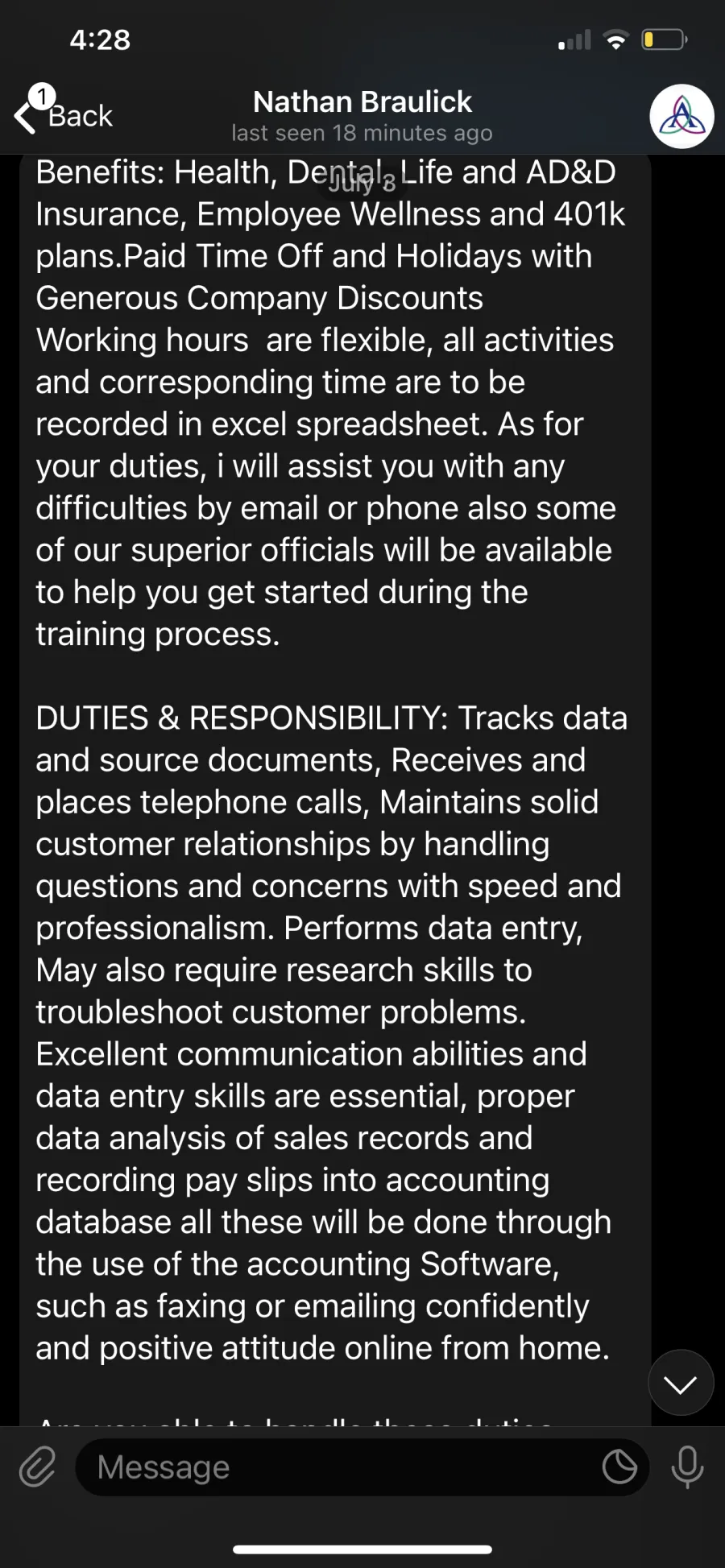Open the sticker panel in message box
The width and height of the screenshot is (725, 1568).
coord(619,1467)
